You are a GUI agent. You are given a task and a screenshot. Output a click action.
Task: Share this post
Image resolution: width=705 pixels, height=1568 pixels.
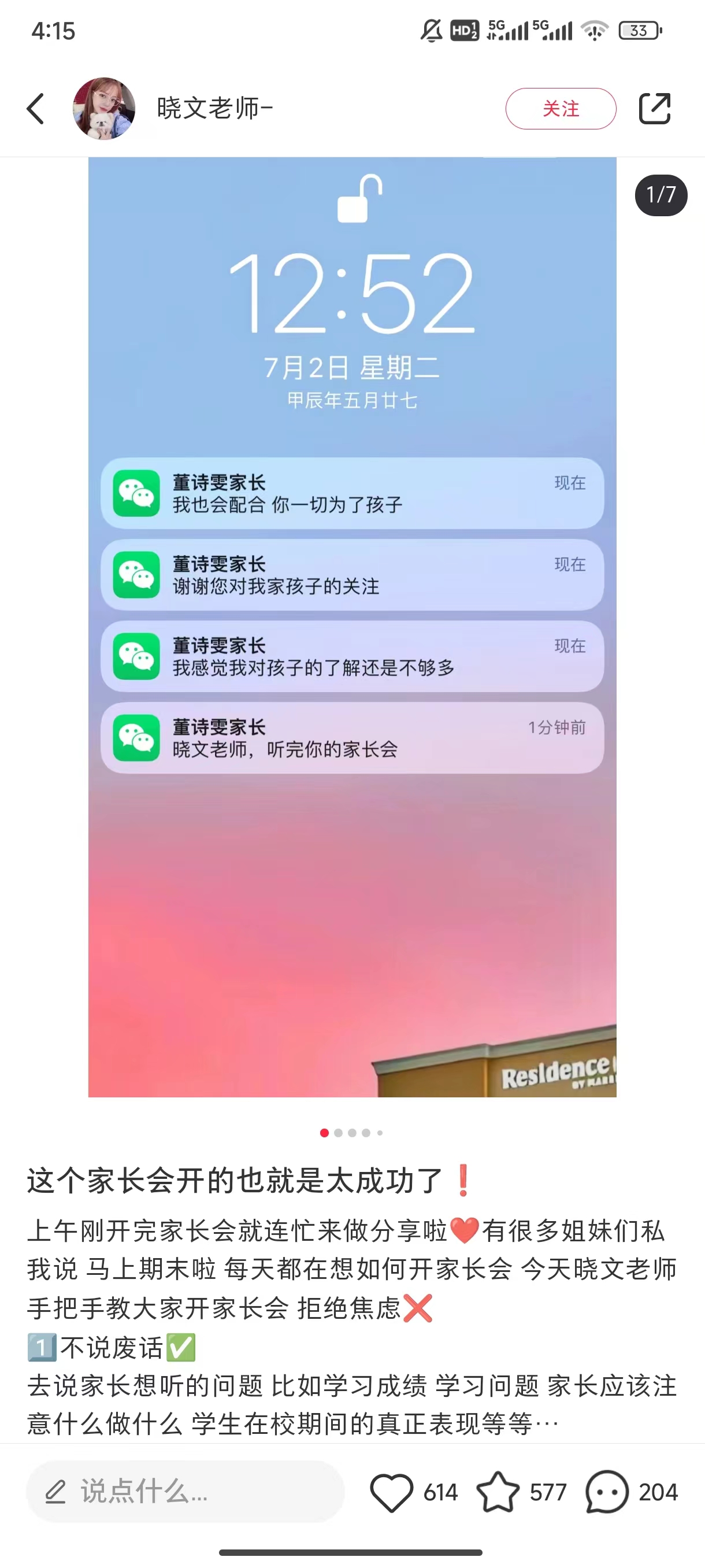pos(655,109)
